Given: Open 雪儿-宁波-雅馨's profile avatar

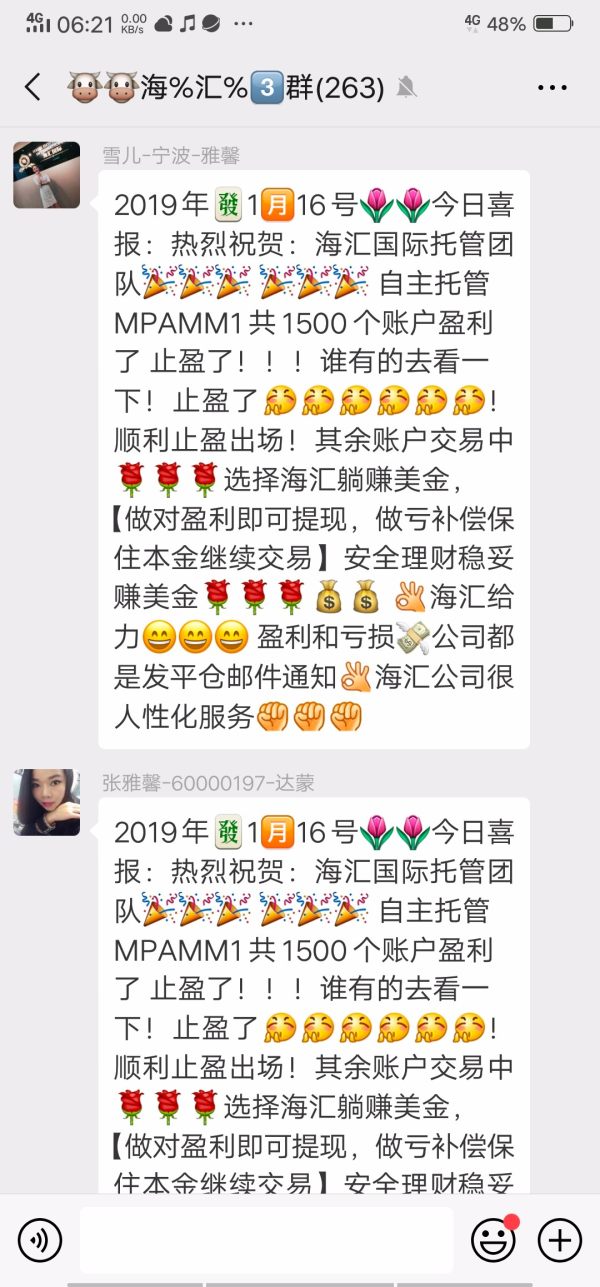Looking at the screenshot, I should point(46,175).
